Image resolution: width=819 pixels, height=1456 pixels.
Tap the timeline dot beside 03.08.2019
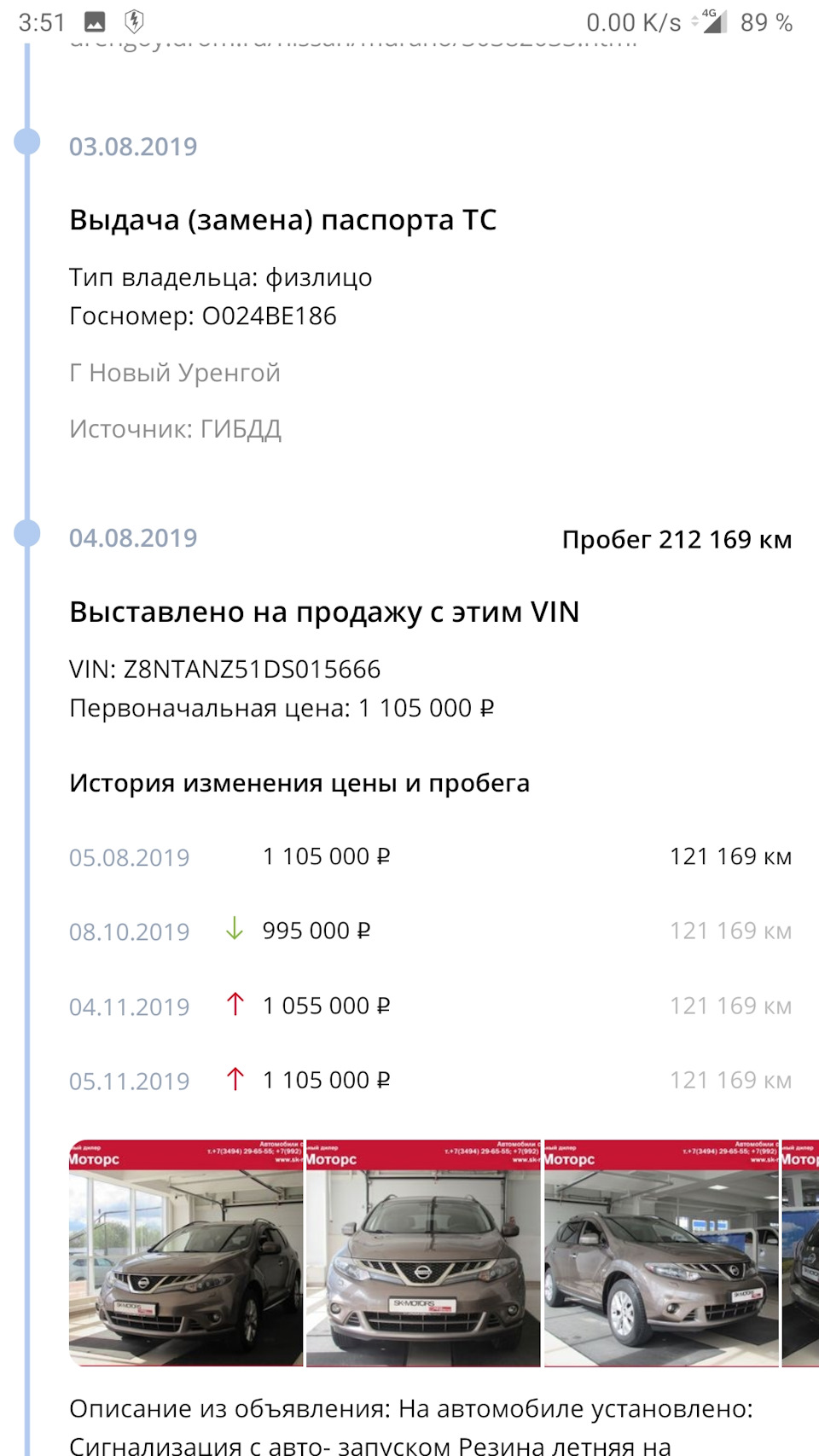click(x=28, y=143)
